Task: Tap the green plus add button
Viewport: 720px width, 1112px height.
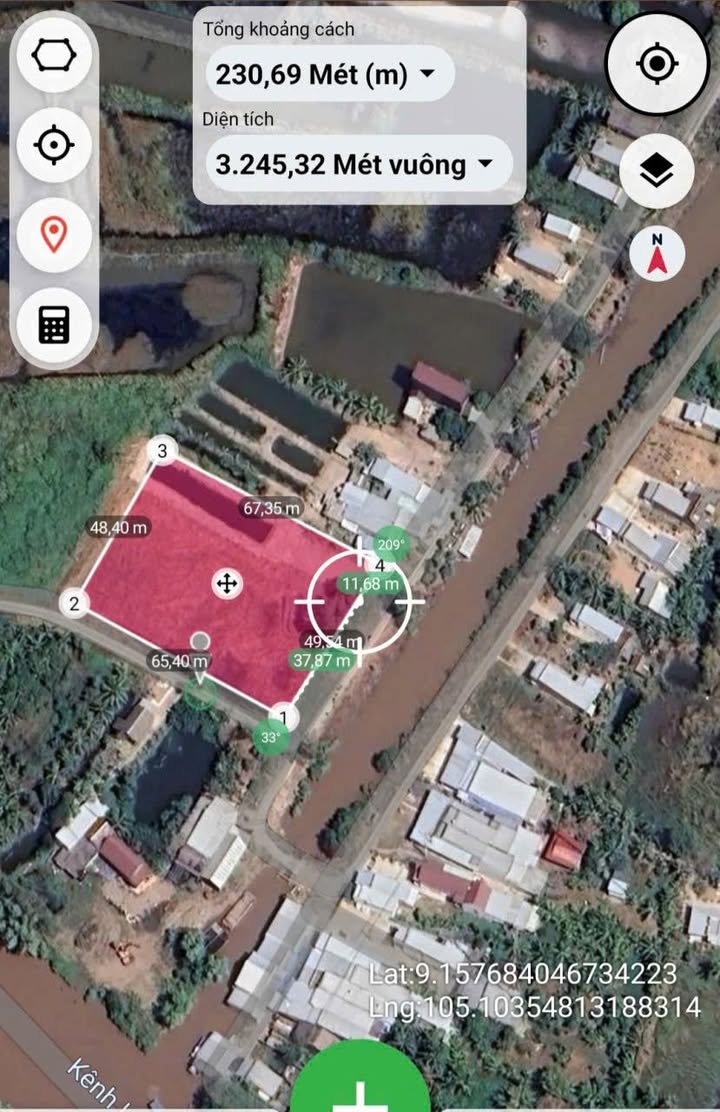Action: tap(358, 1085)
